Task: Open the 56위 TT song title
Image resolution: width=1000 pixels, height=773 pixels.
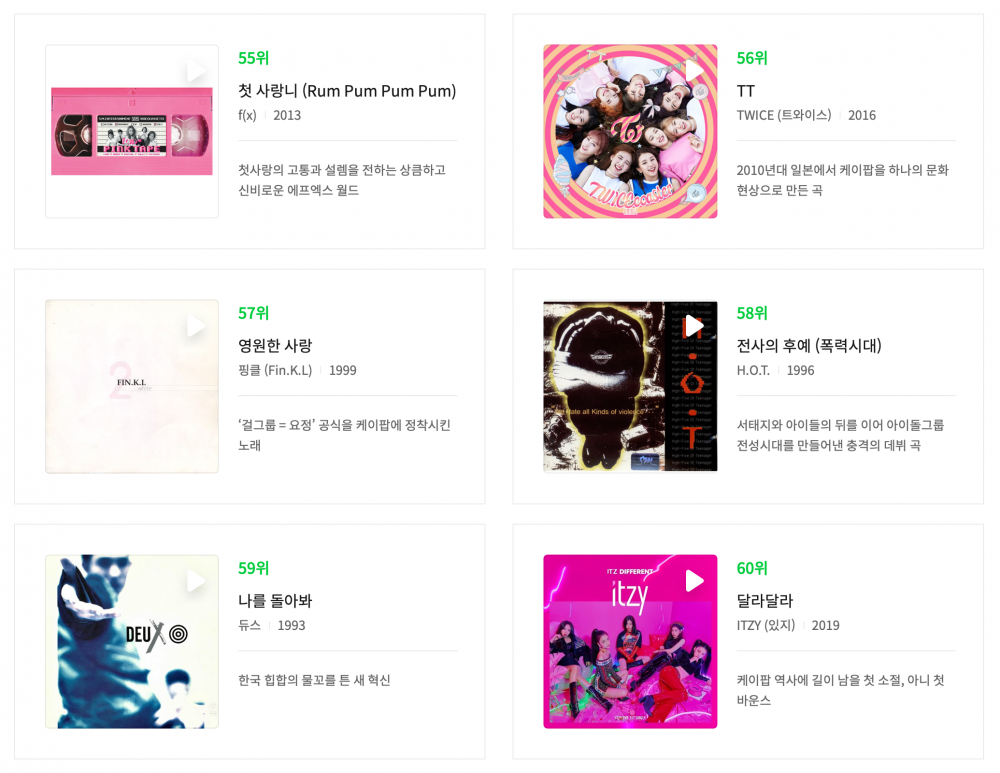Action: pos(745,91)
